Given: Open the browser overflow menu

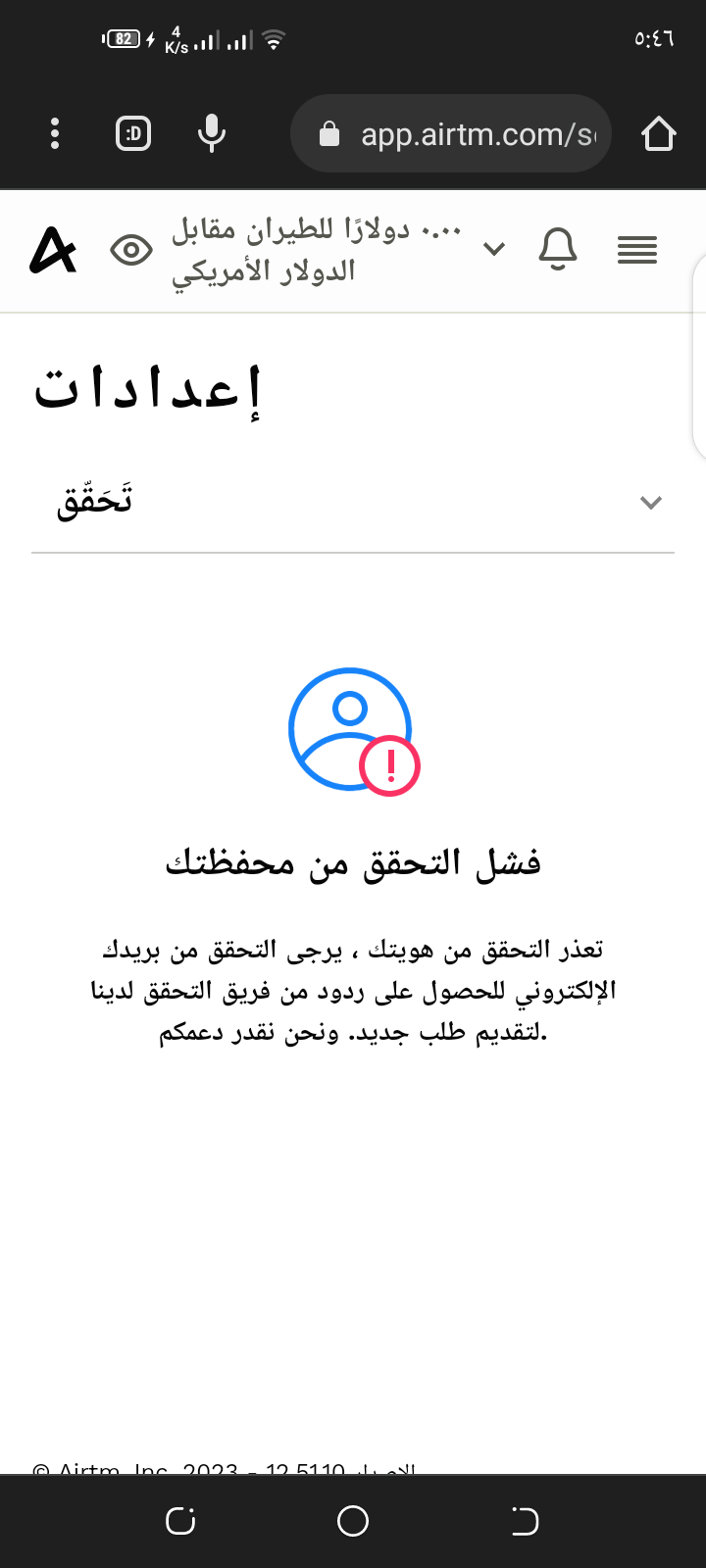Looking at the screenshot, I should tap(55, 133).
